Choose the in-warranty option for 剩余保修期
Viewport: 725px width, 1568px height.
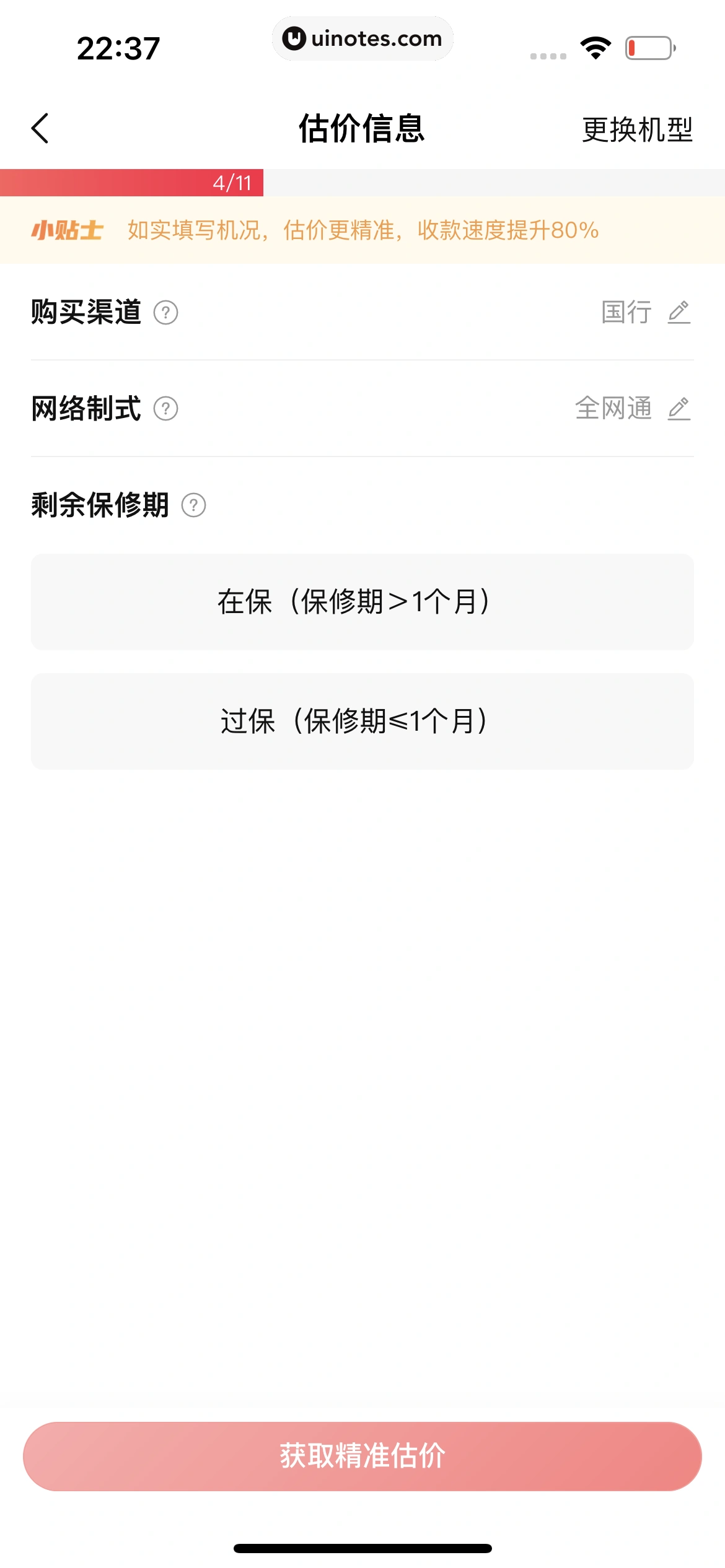coord(362,601)
